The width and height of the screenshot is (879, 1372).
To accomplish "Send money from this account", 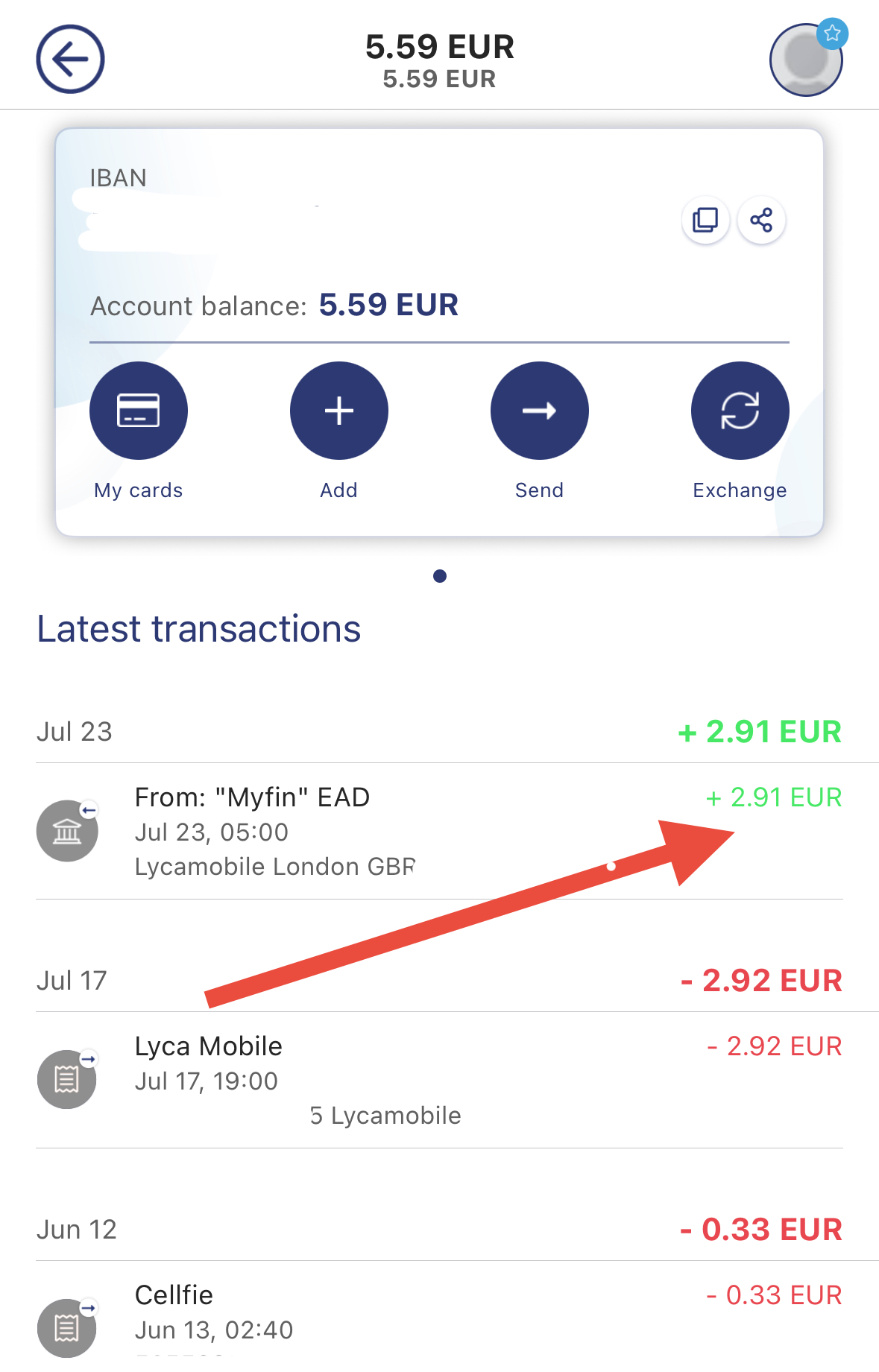I will coord(539,411).
